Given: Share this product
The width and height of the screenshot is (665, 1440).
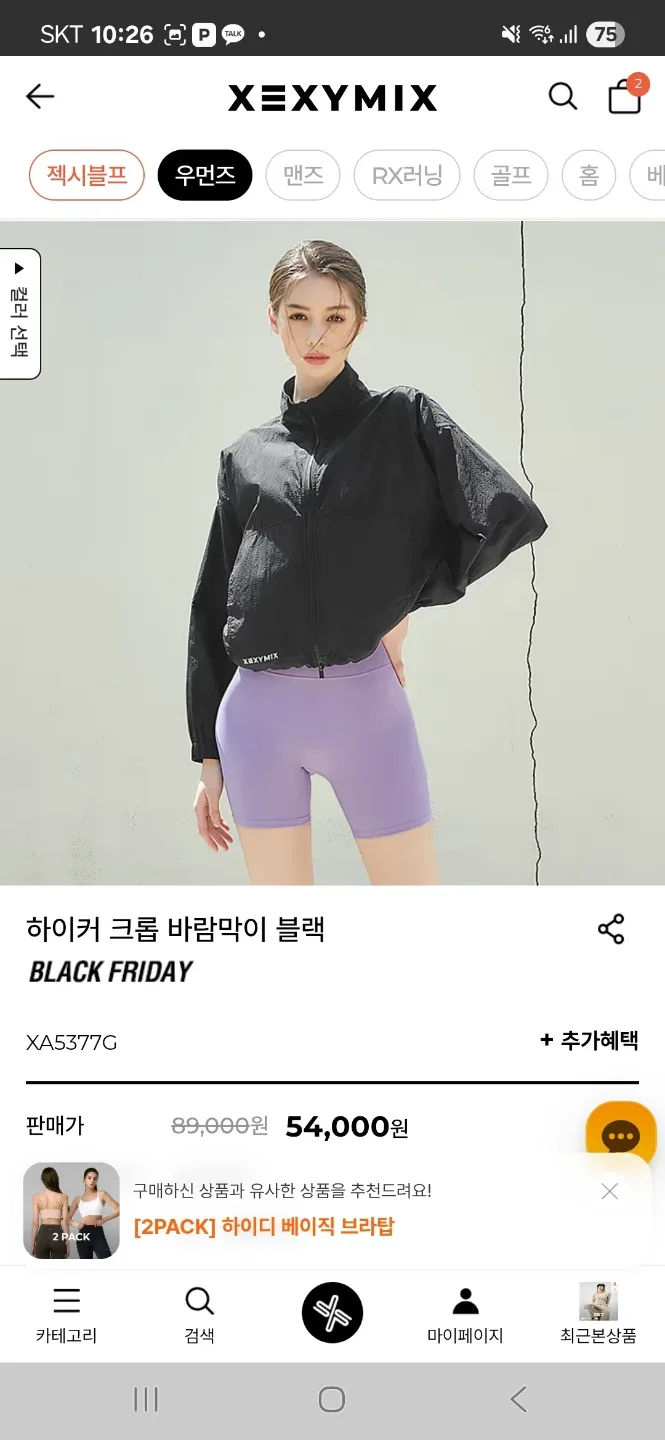Looking at the screenshot, I should [x=611, y=929].
